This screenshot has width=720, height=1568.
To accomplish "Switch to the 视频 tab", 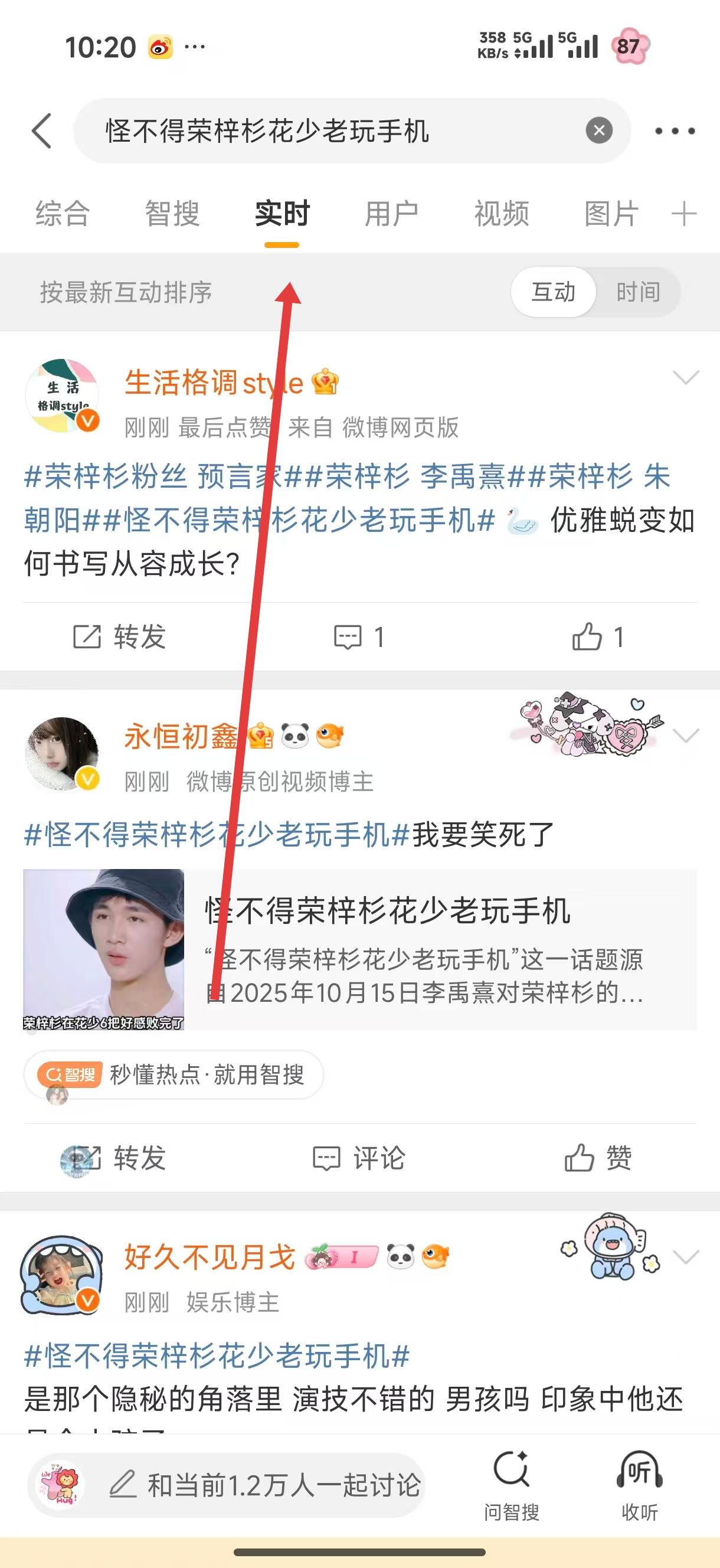I will (502, 214).
